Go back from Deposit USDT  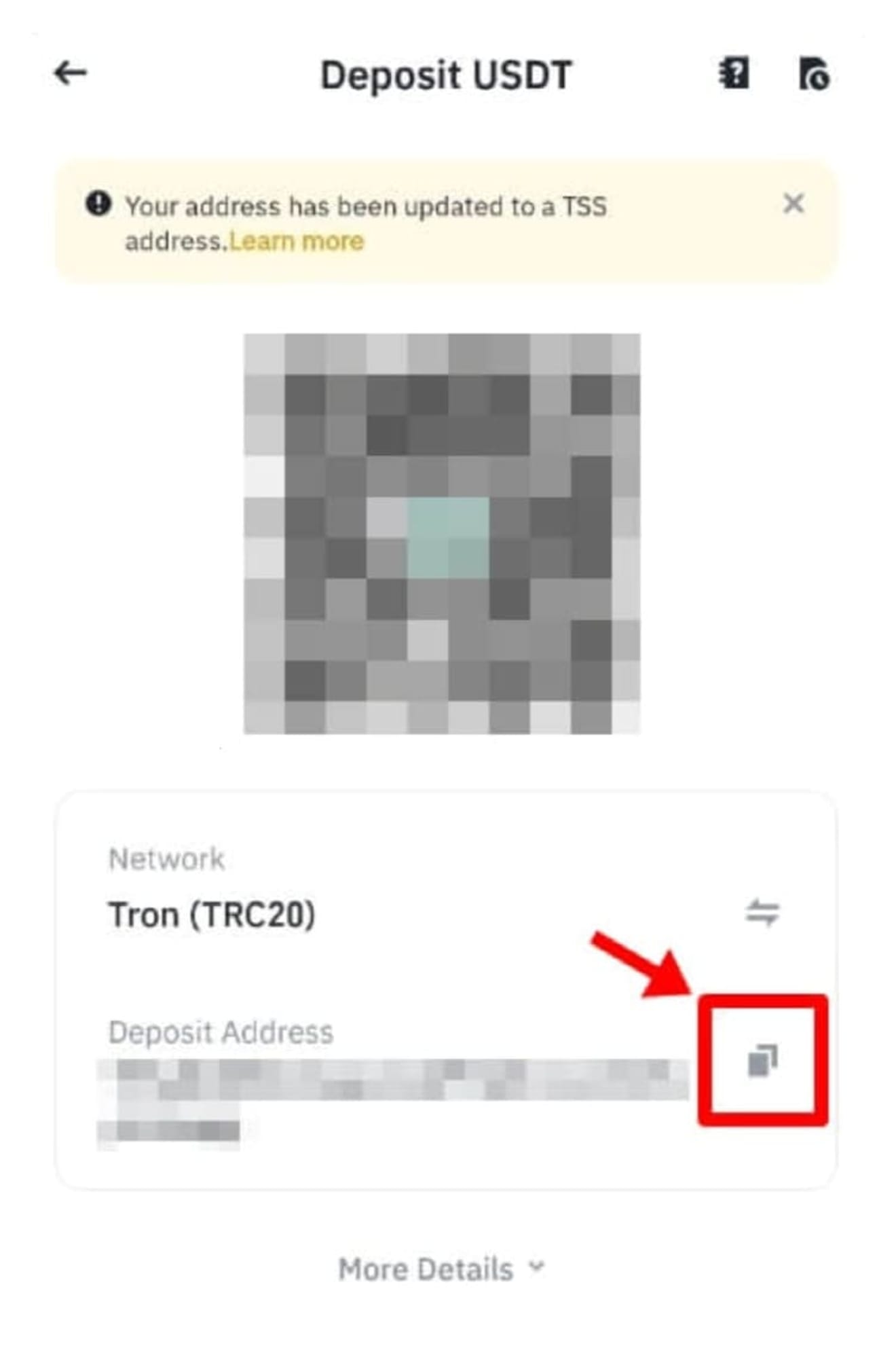71,73
